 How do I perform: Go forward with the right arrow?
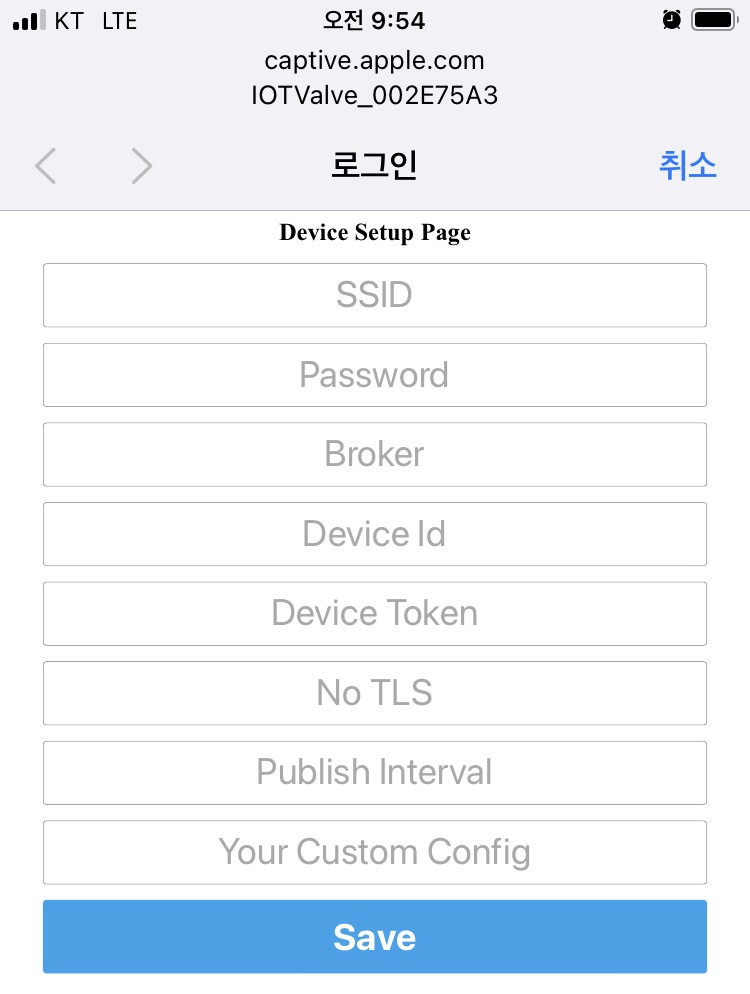(142, 166)
